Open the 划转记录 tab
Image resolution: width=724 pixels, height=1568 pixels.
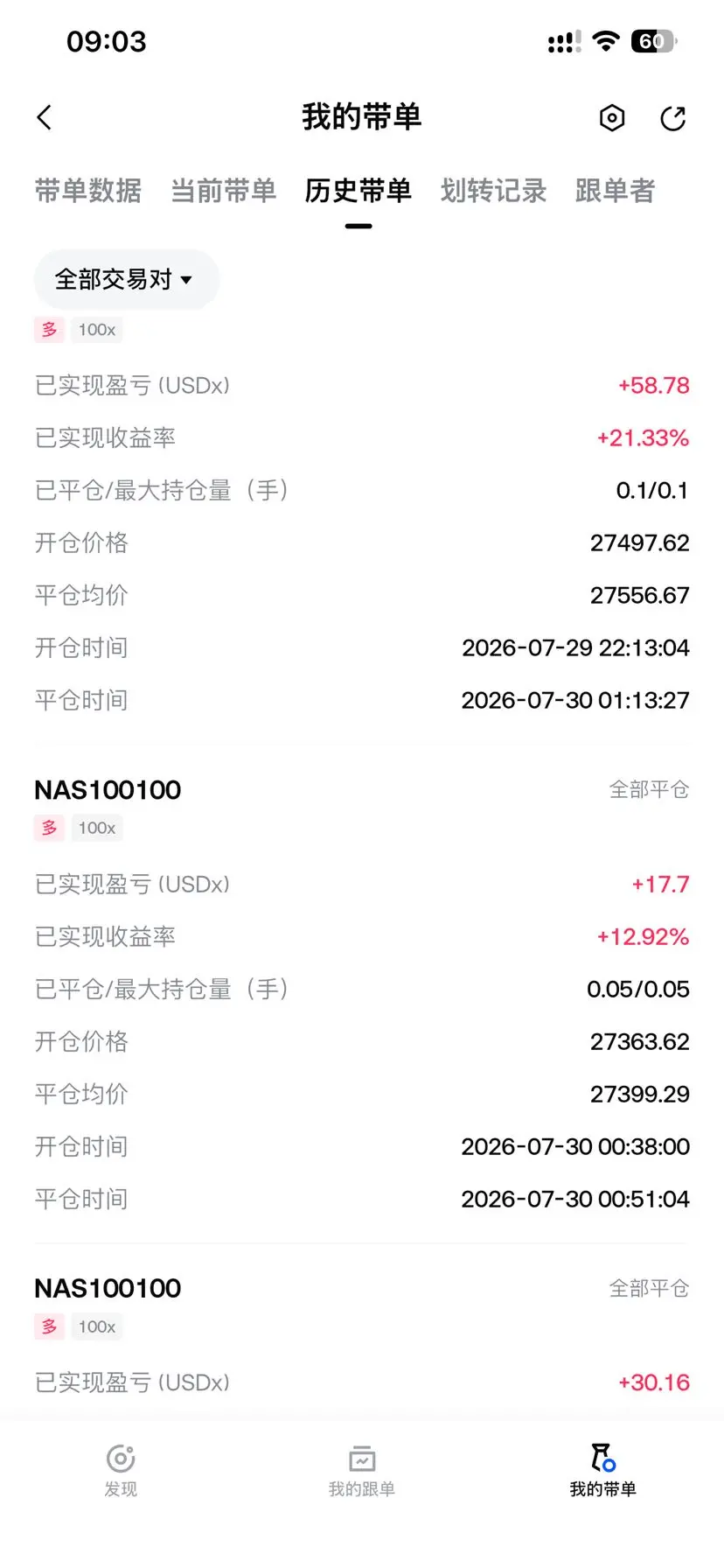point(493,191)
